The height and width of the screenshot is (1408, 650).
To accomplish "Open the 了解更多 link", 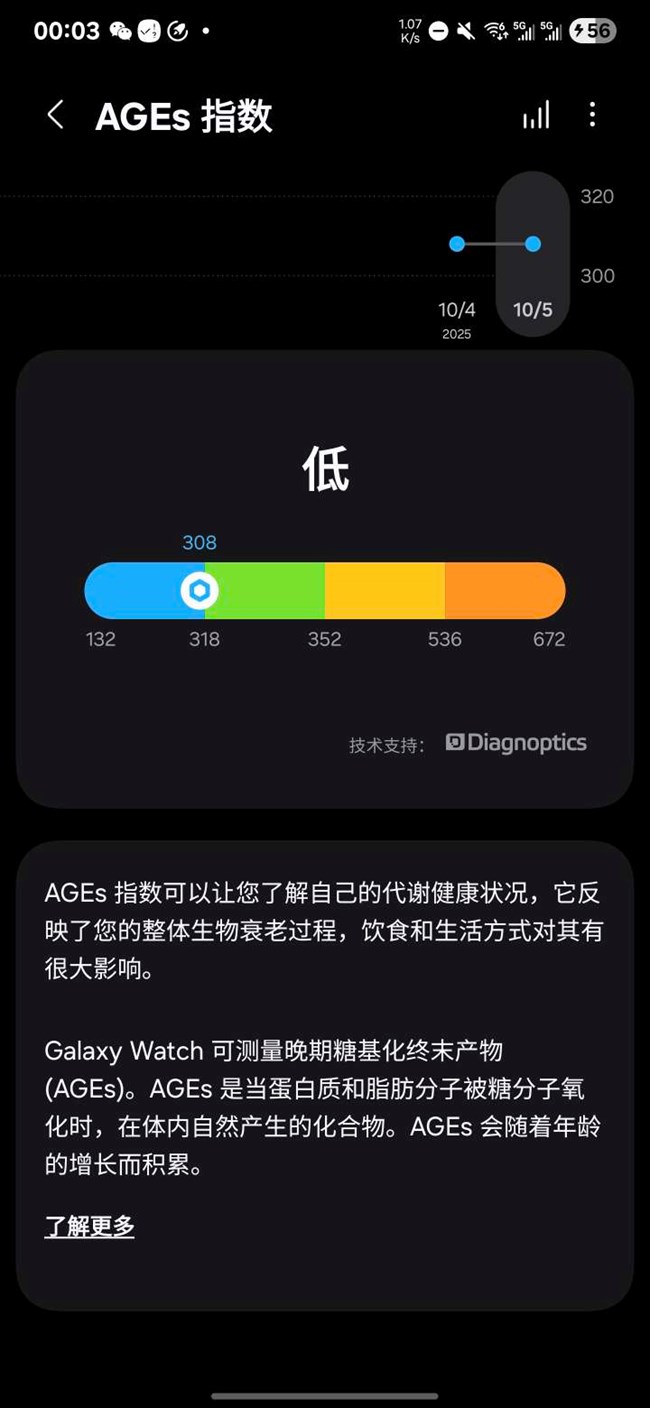I will tap(90, 1227).
